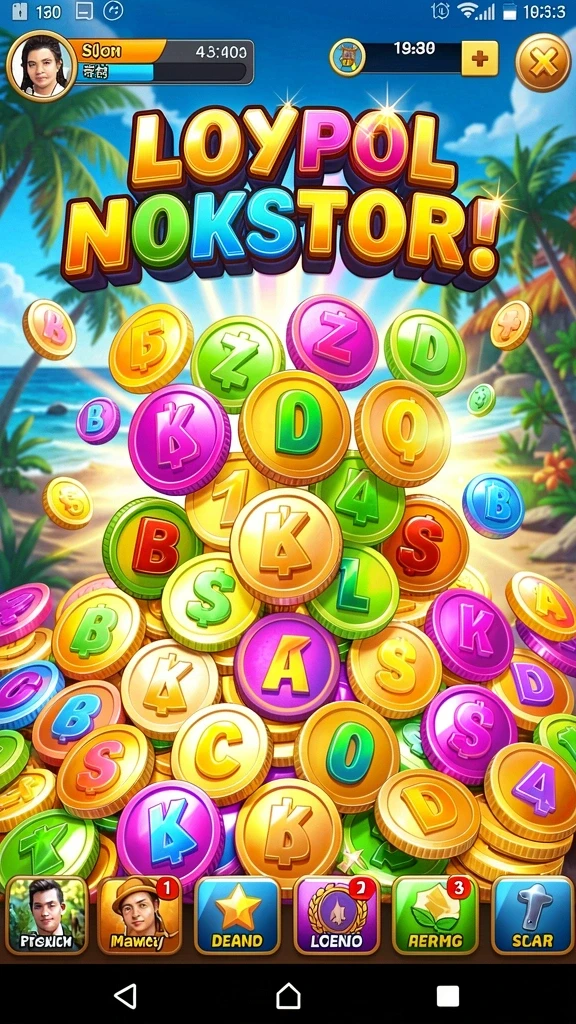Screen dimensions: 576x1024
Task: Open the Loeno badge tile
Action: point(336,914)
